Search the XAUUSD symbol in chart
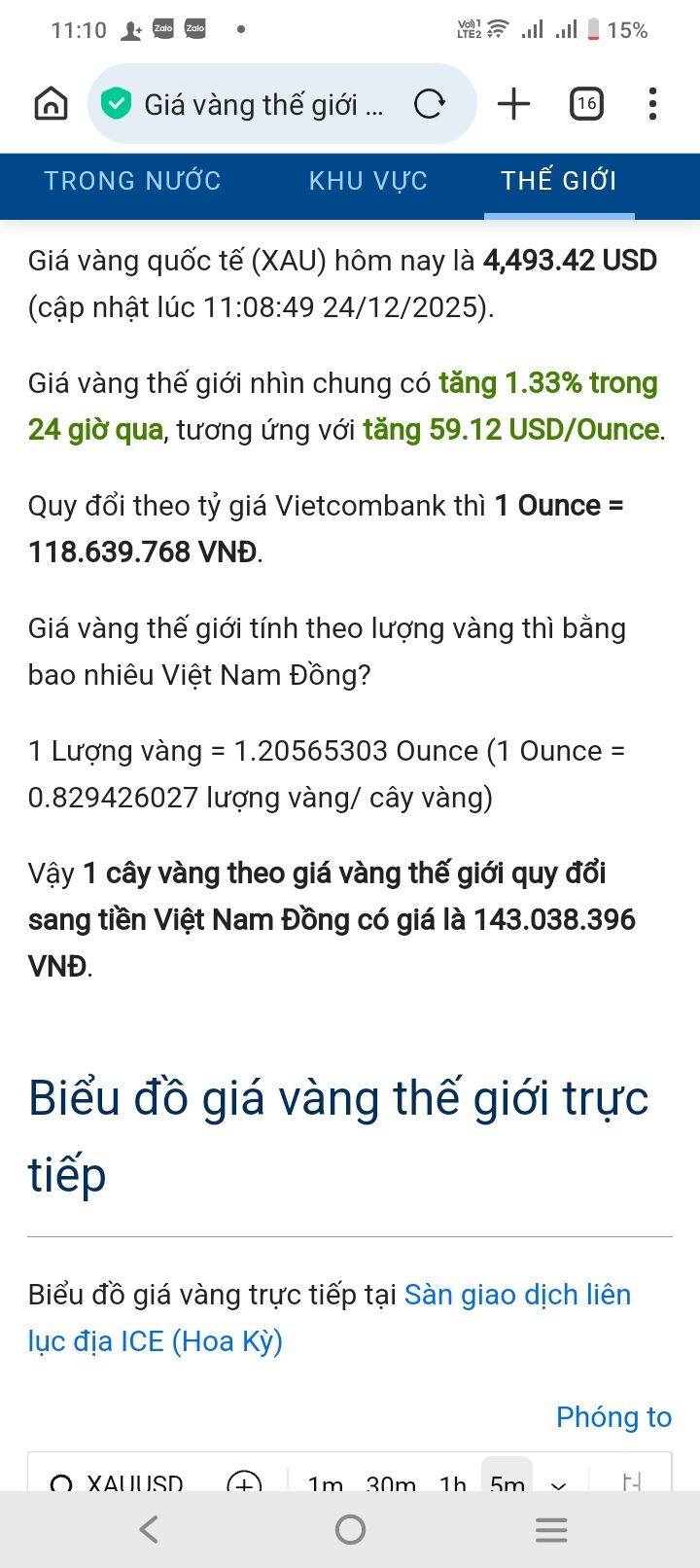This screenshot has height=1568, width=700. click(x=117, y=1482)
